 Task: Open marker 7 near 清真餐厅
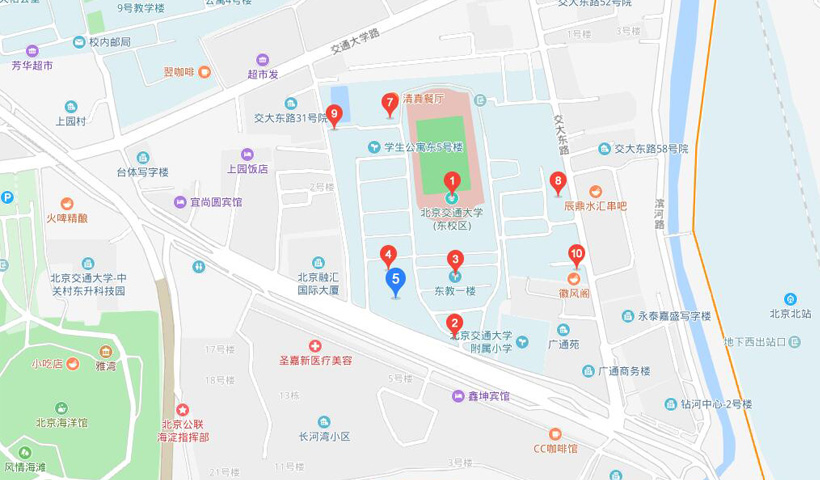390,102
